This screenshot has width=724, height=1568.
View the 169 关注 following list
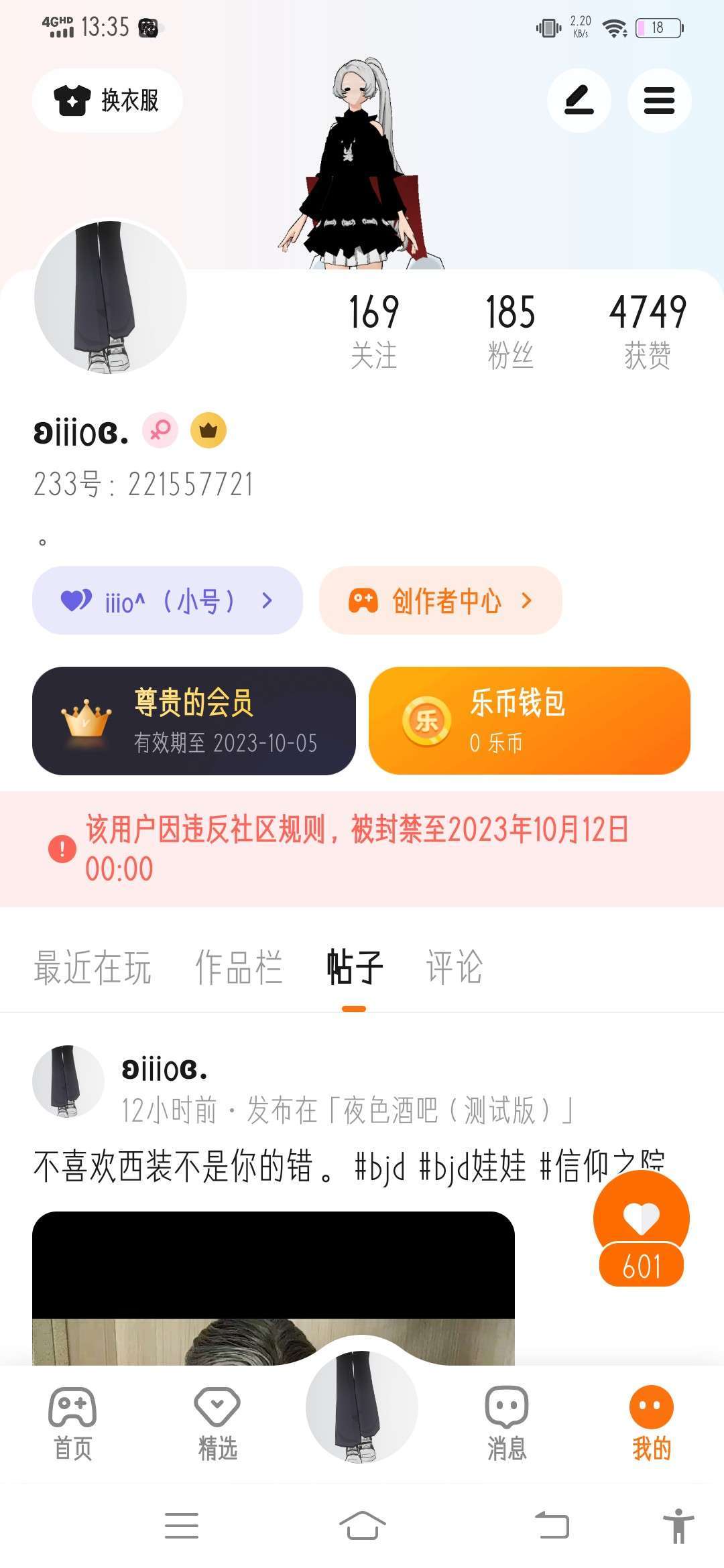(x=373, y=330)
